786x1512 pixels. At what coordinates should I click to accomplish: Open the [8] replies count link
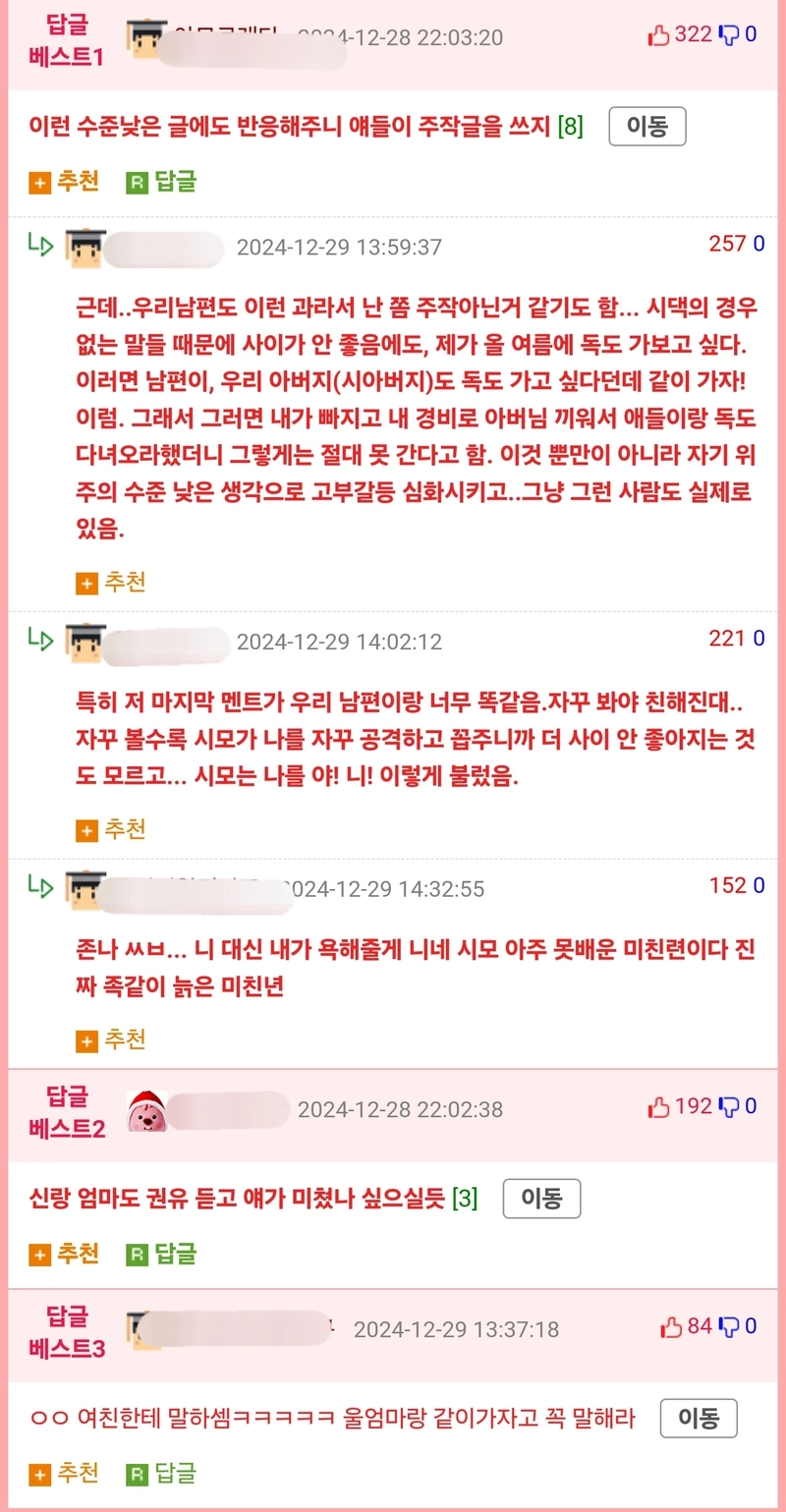570,127
